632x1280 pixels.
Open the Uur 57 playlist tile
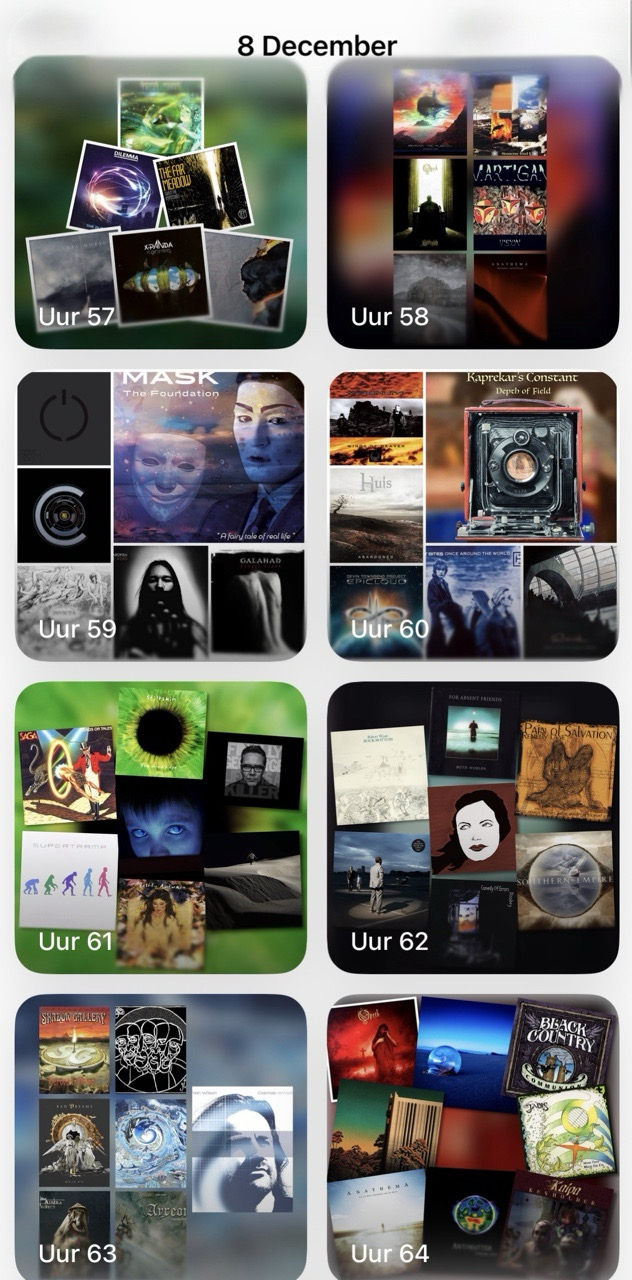(x=160, y=202)
